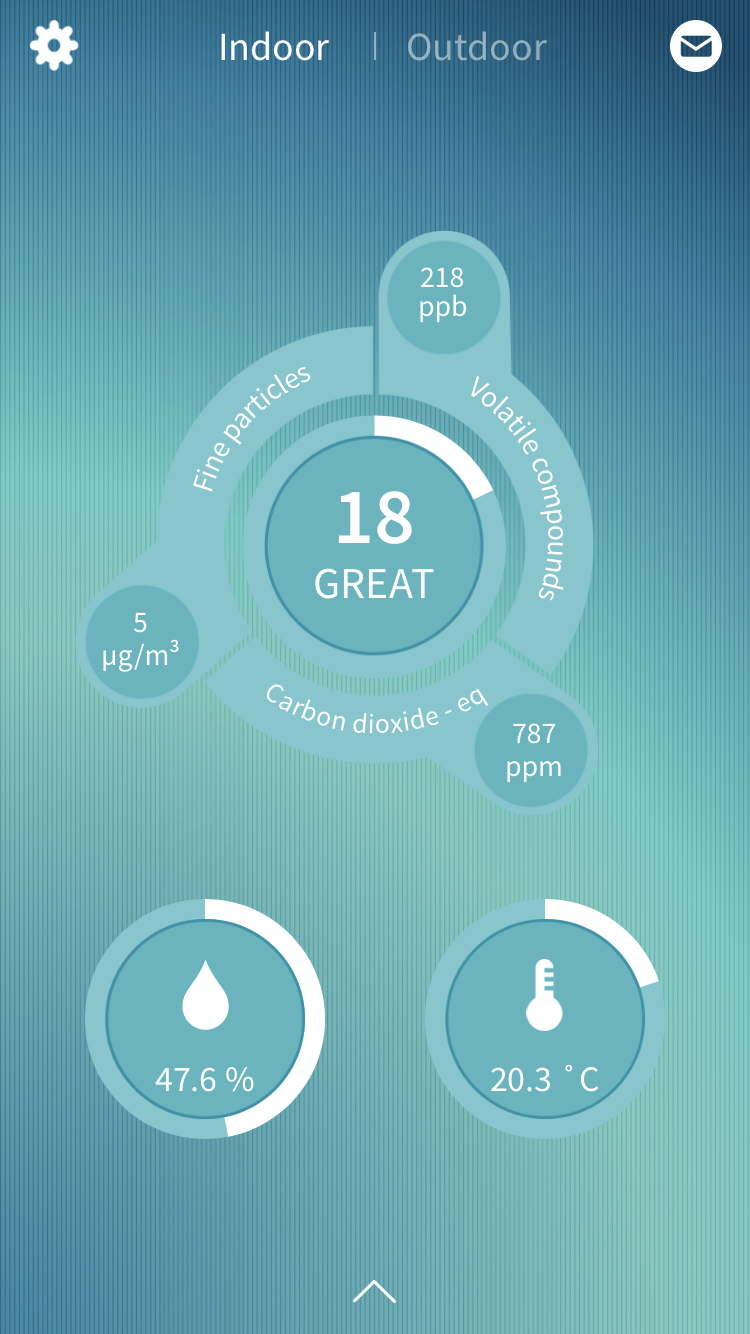
Task: Switch to the Outdoor tab
Action: pos(476,47)
